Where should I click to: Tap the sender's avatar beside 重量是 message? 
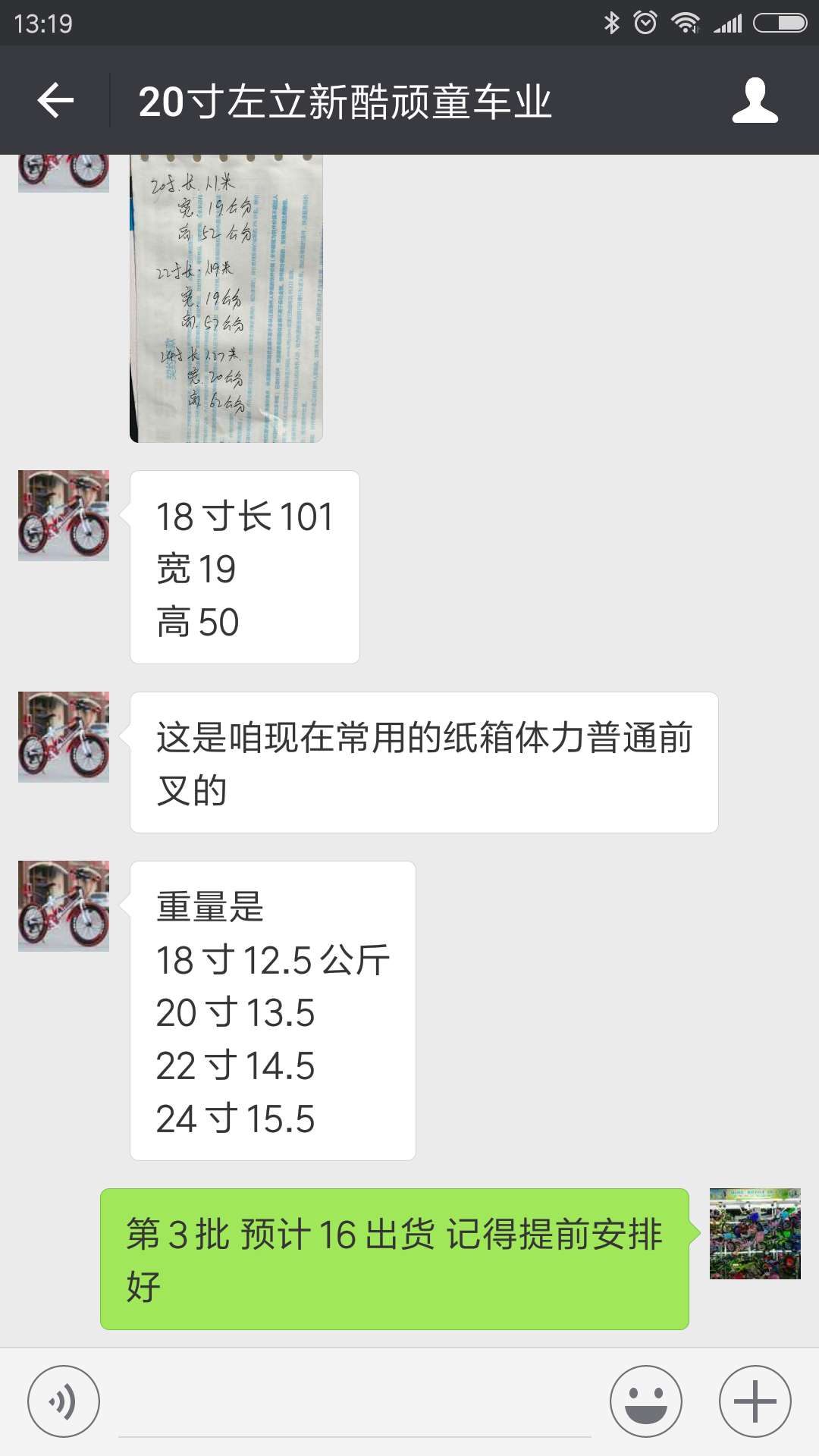[x=64, y=906]
